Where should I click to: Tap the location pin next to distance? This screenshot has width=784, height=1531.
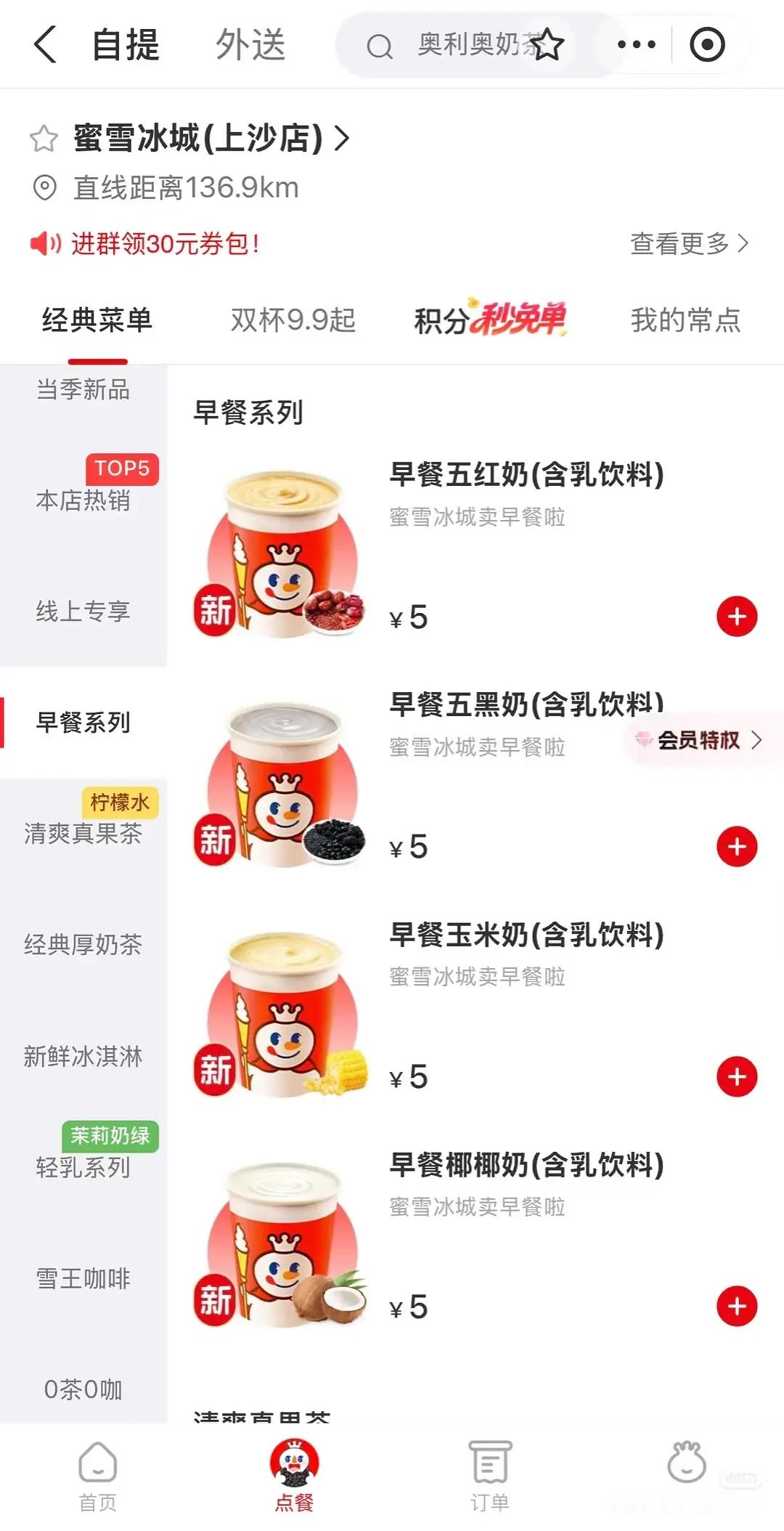pyautogui.click(x=45, y=187)
